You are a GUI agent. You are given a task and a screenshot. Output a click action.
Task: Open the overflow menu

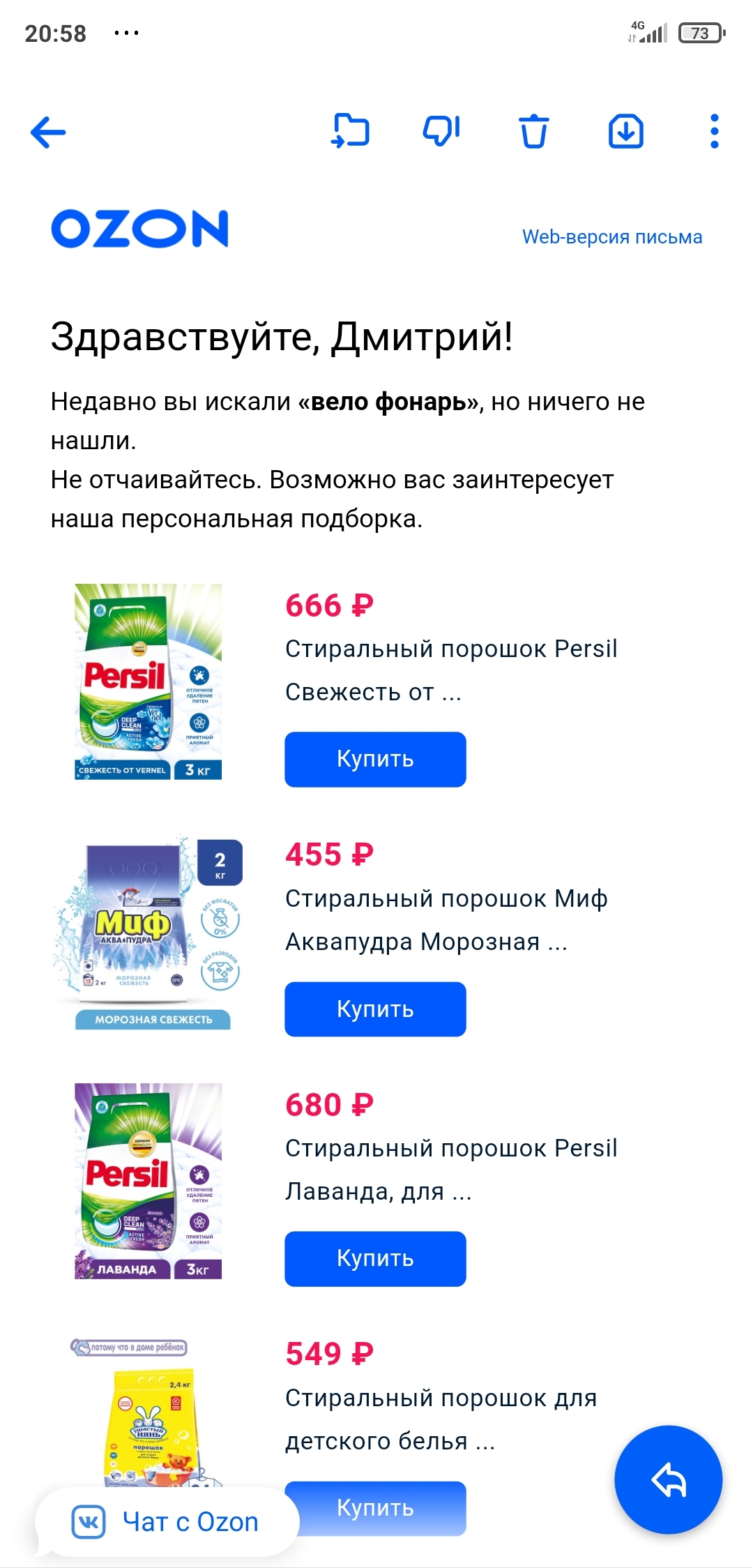tap(714, 131)
